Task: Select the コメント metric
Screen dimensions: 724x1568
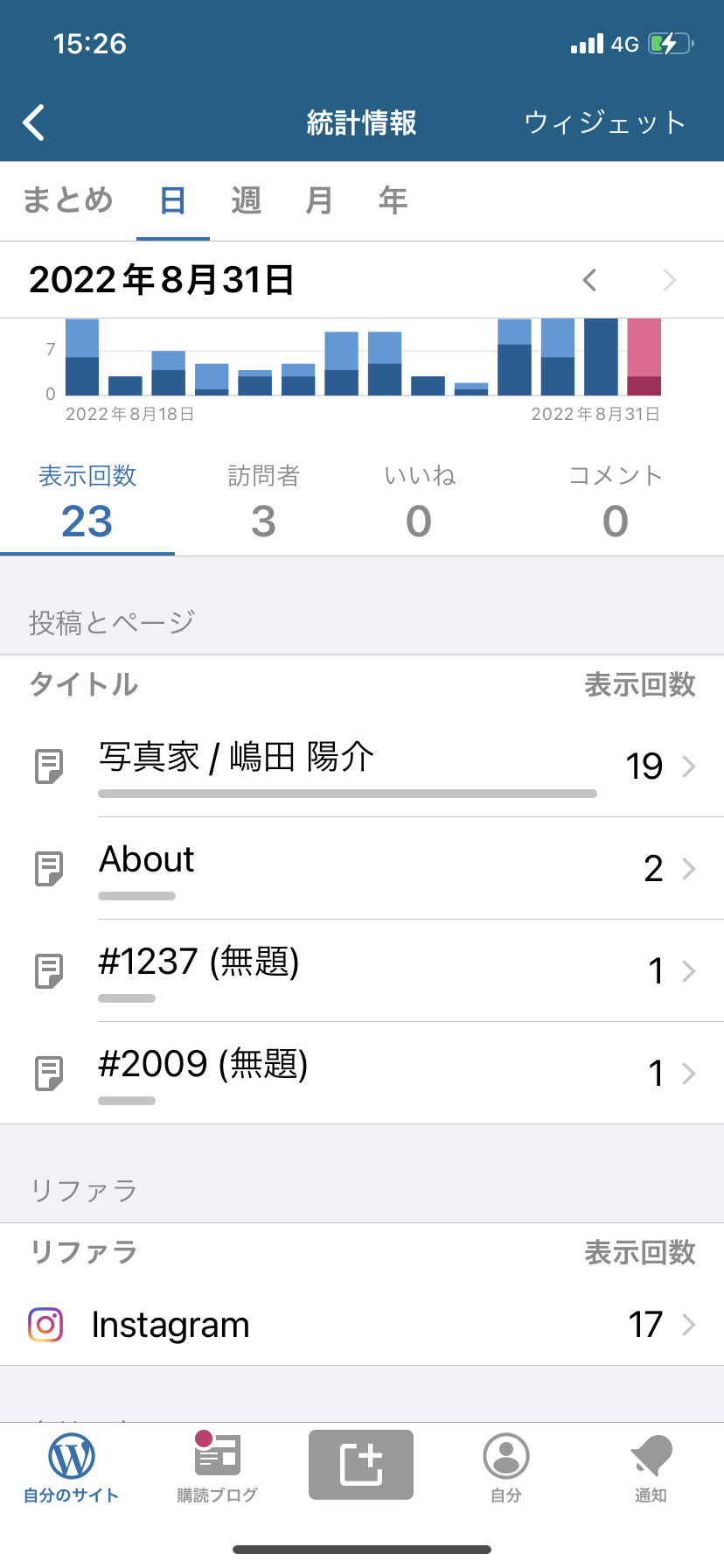Action: click(616, 501)
